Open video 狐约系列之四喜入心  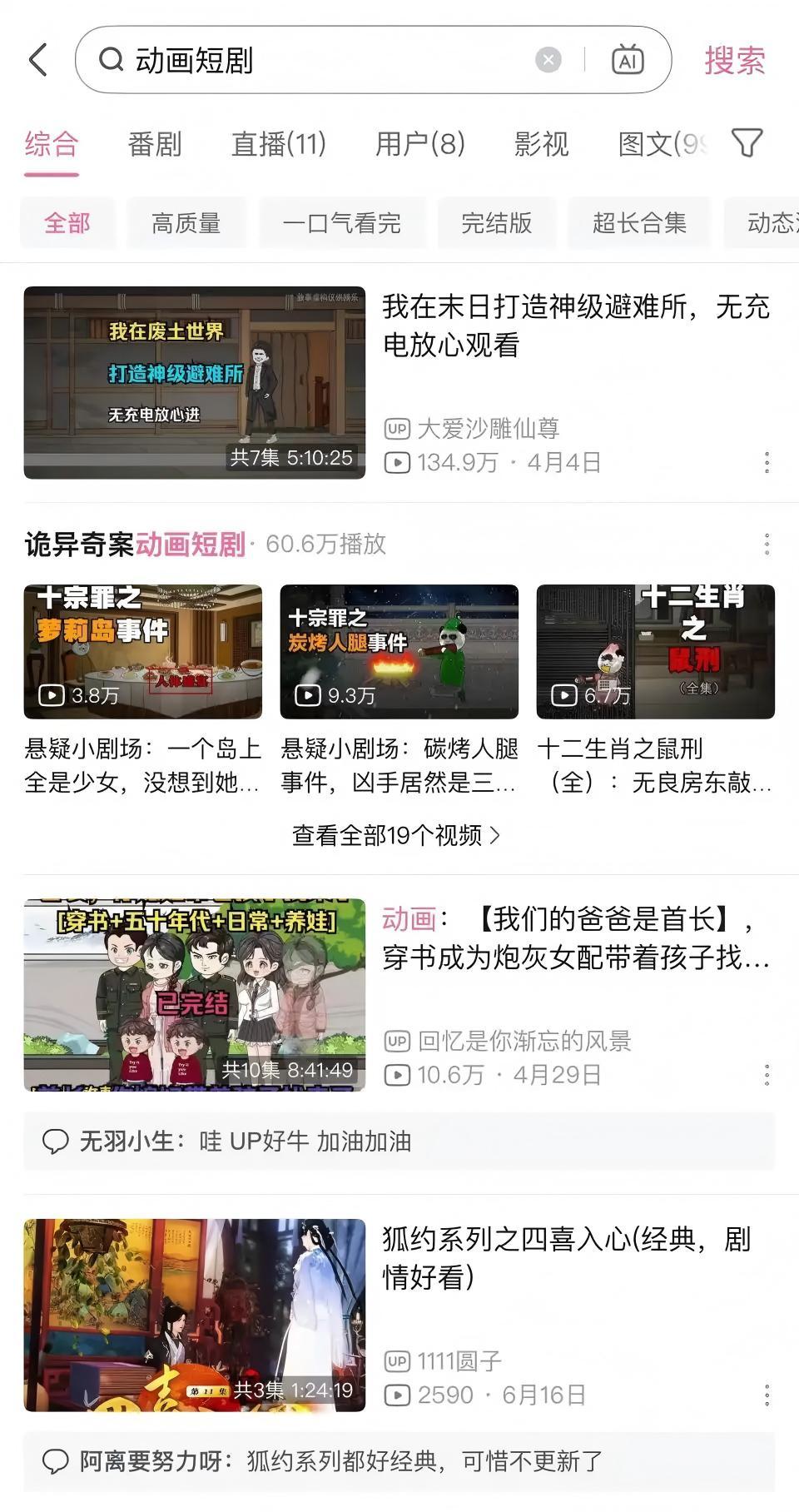(194, 1315)
